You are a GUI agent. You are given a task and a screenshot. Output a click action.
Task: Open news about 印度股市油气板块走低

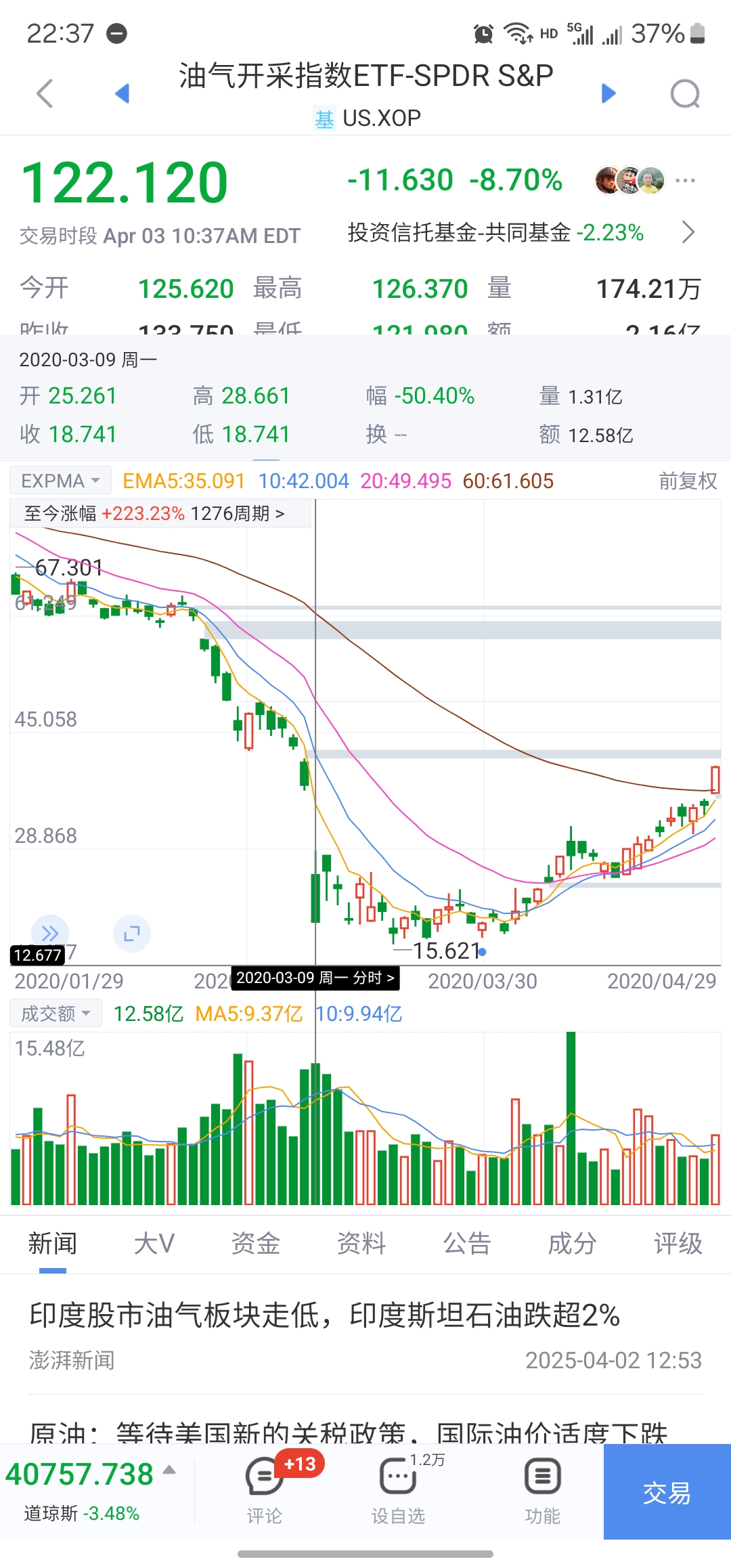325,1315
